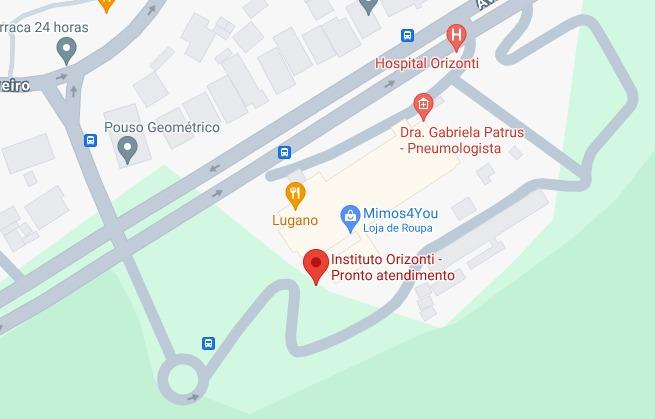Image resolution: width=655 pixels, height=419 pixels.
Task: Select the red Instituto Orizonti pin
Action: click(x=316, y=266)
